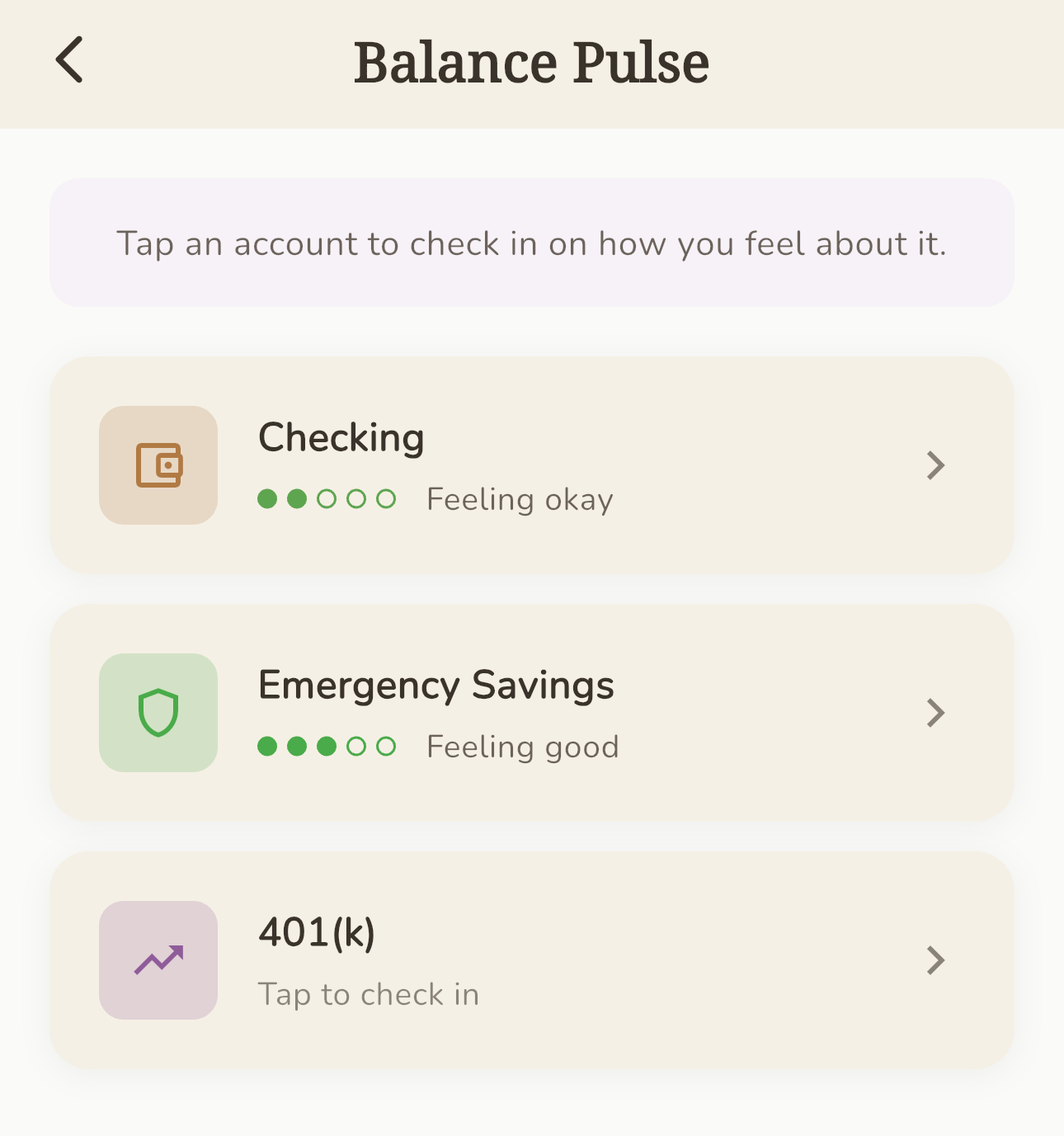Go back from Balance Pulse
Image resolution: width=1064 pixels, height=1136 pixels.
pyautogui.click(x=70, y=60)
